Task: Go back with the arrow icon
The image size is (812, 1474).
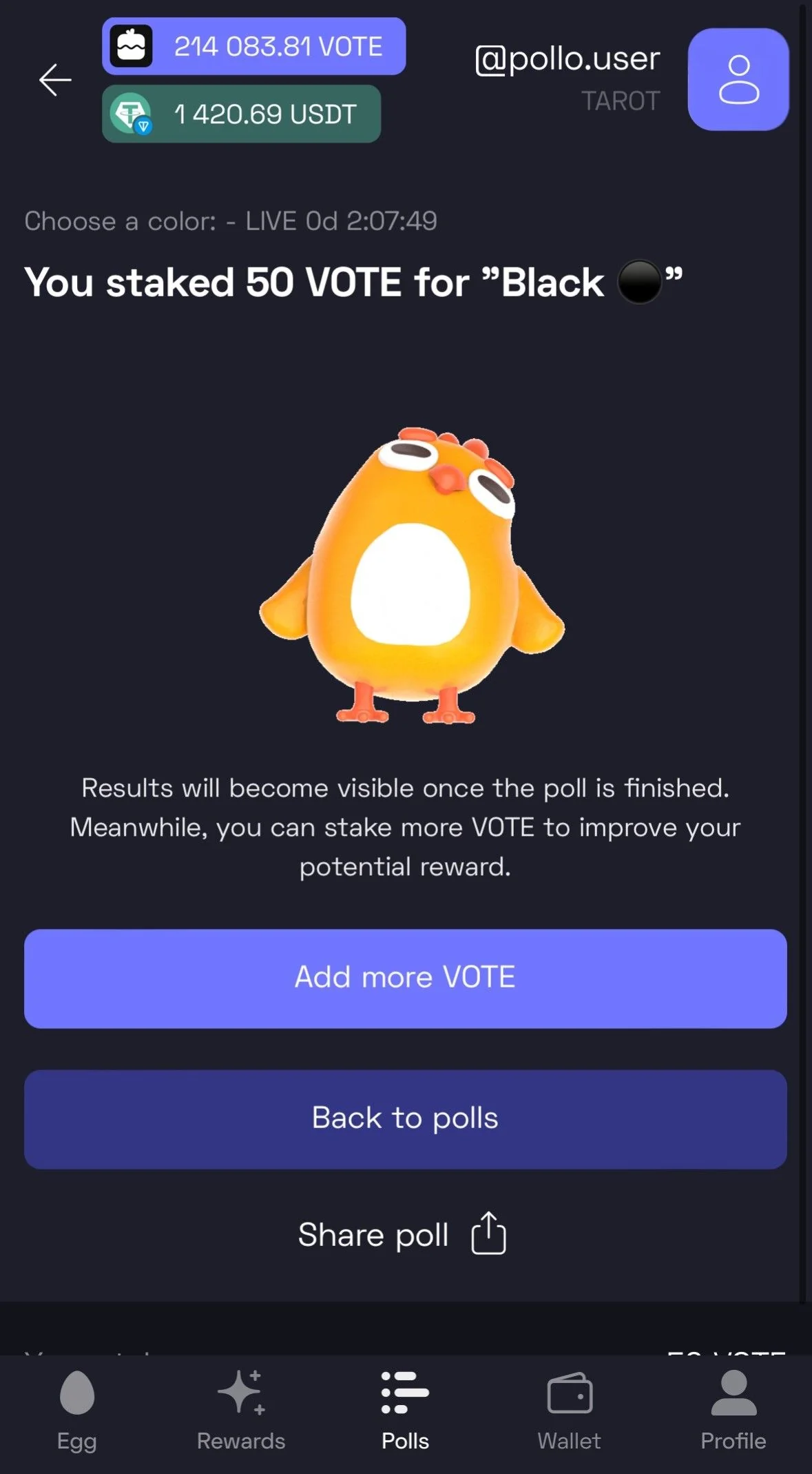Action: (x=55, y=80)
